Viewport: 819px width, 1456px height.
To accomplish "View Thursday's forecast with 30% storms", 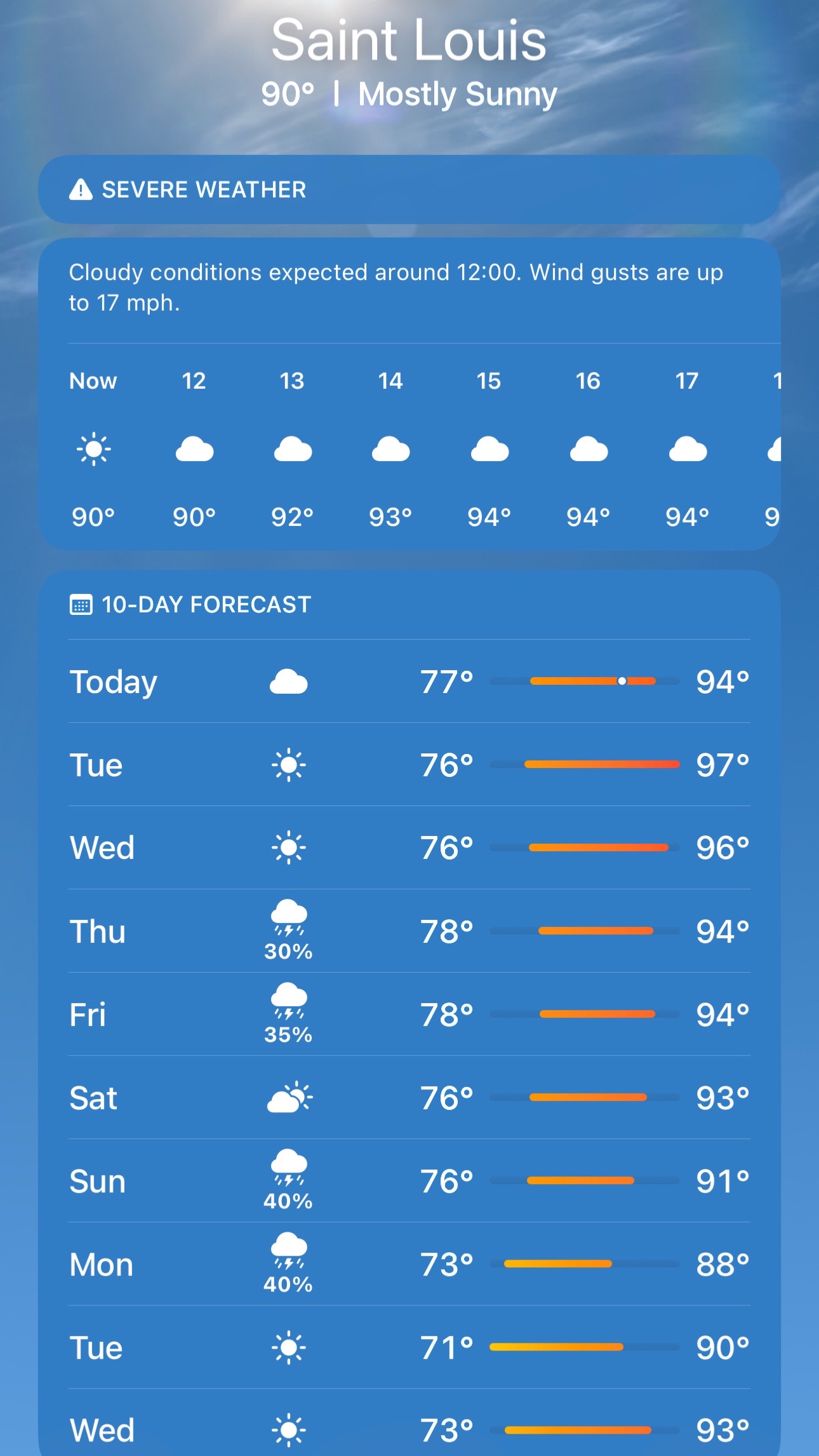I will 409,931.
